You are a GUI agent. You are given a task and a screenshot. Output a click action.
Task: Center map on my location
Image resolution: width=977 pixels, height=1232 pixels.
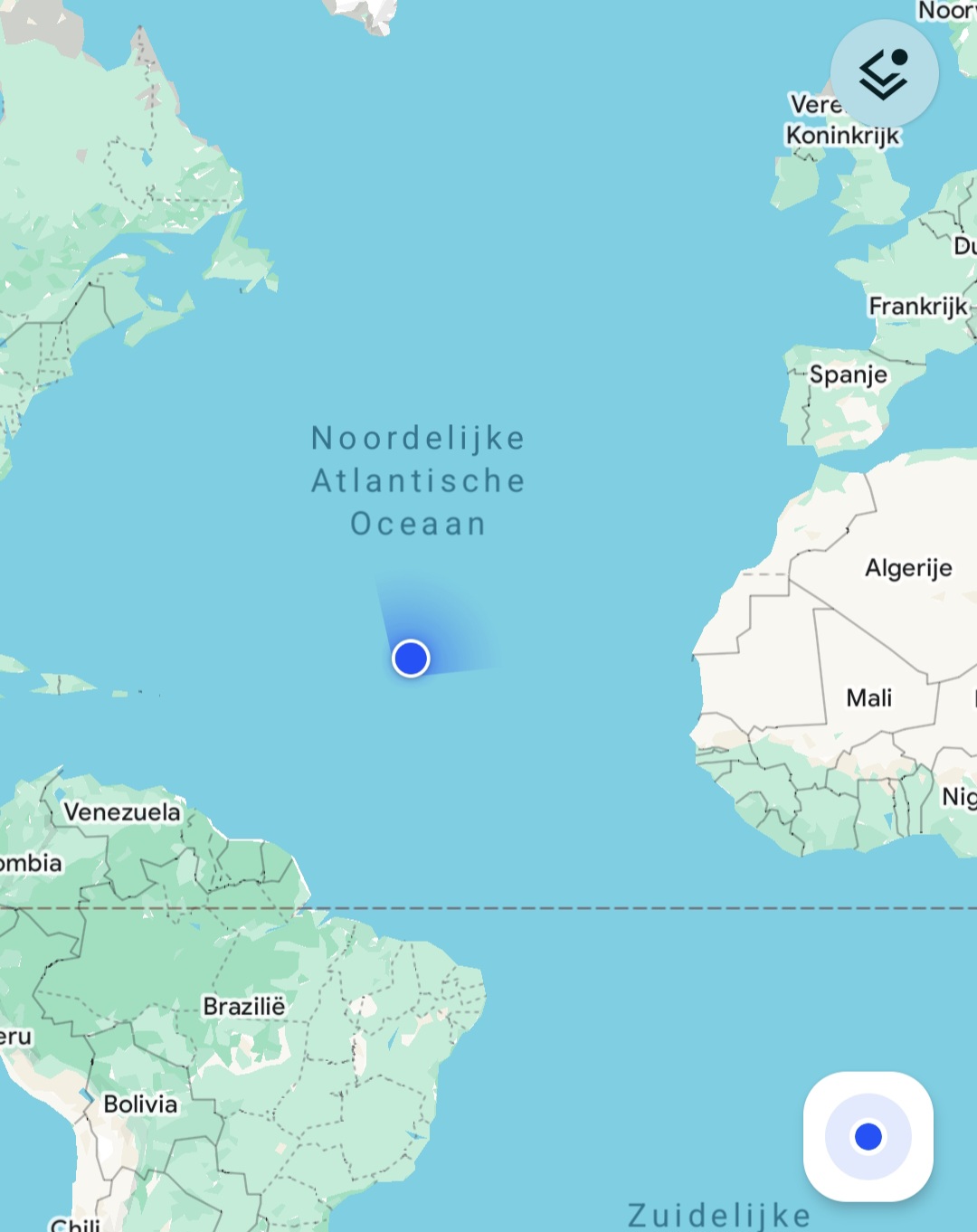pos(868,1136)
